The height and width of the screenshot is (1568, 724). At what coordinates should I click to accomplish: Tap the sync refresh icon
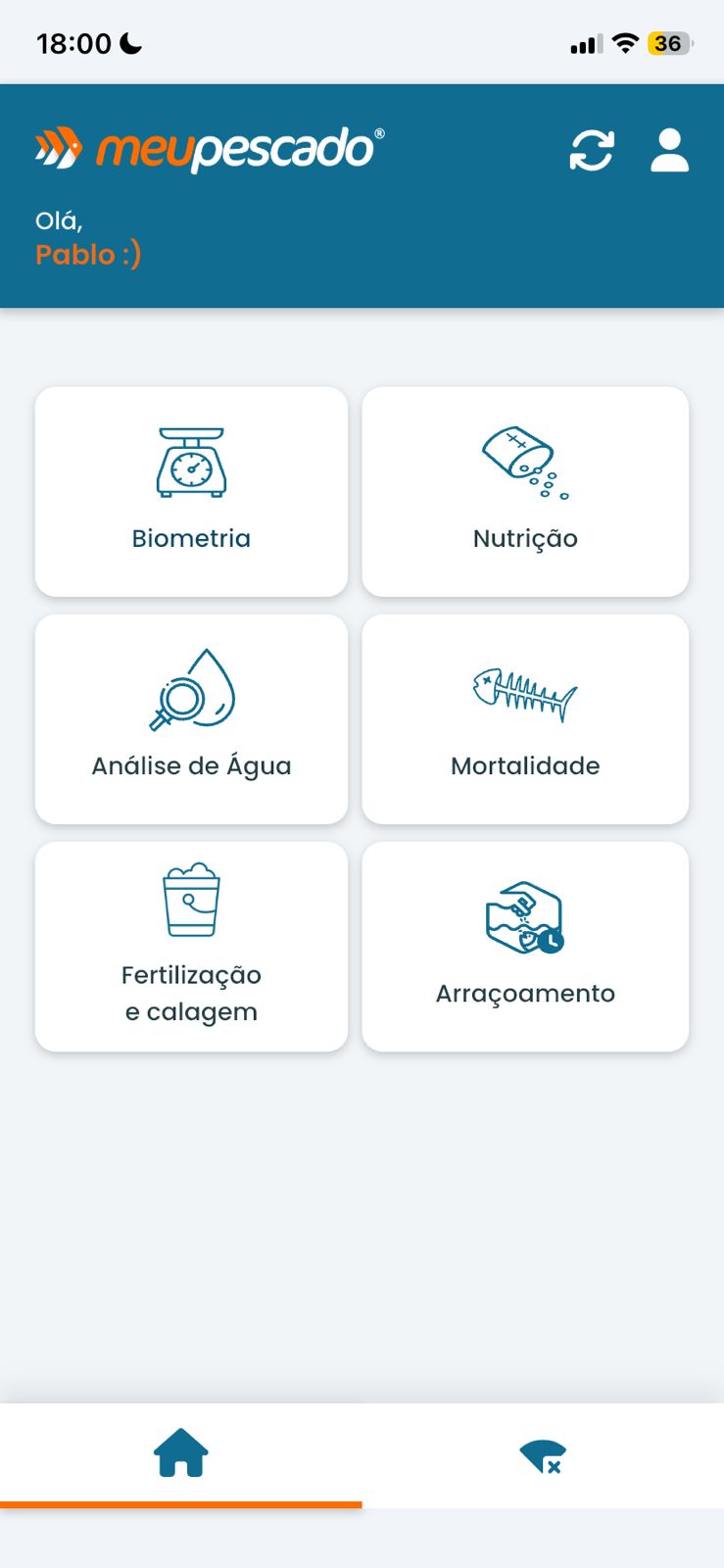tap(592, 151)
